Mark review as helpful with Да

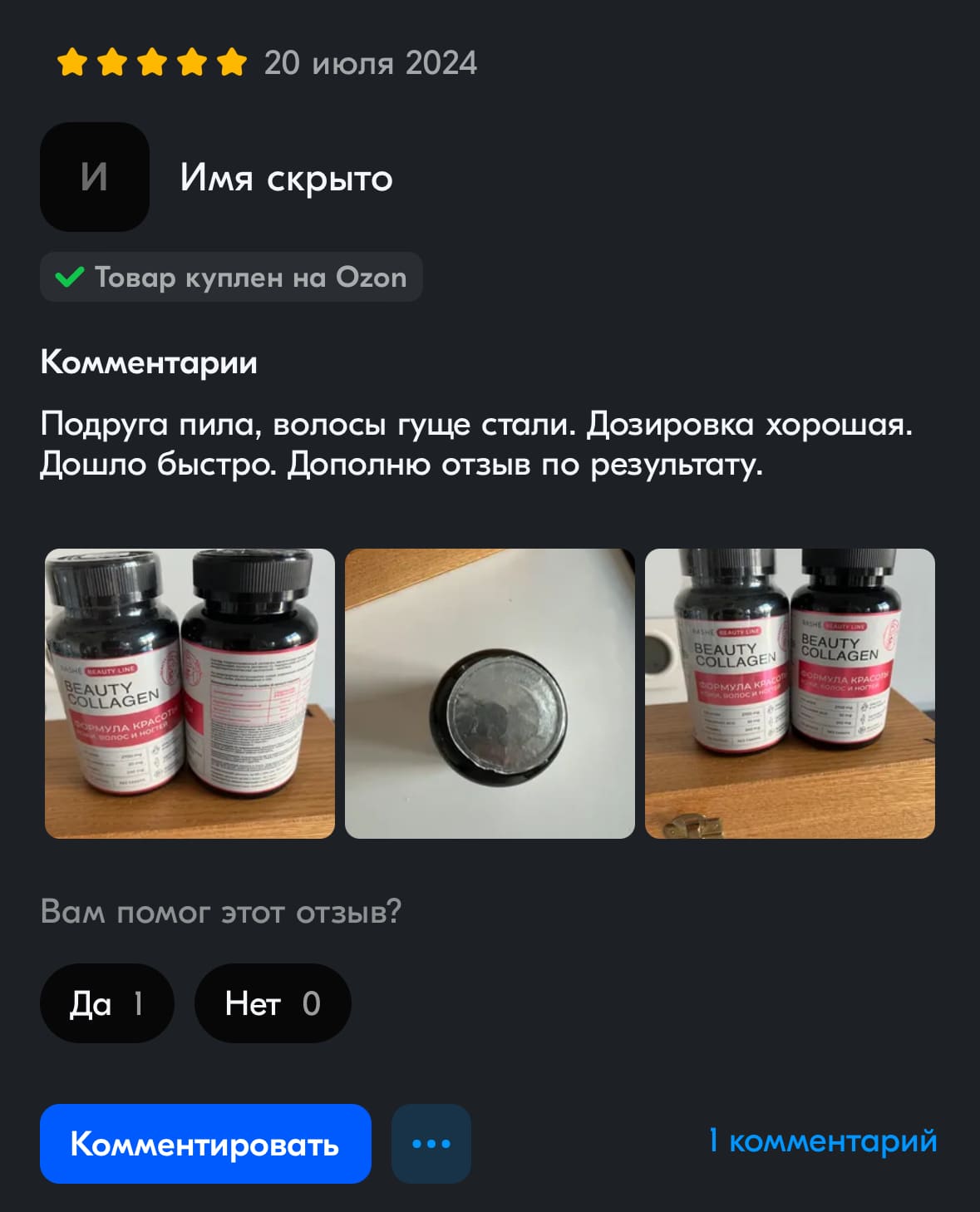pos(106,1003)
